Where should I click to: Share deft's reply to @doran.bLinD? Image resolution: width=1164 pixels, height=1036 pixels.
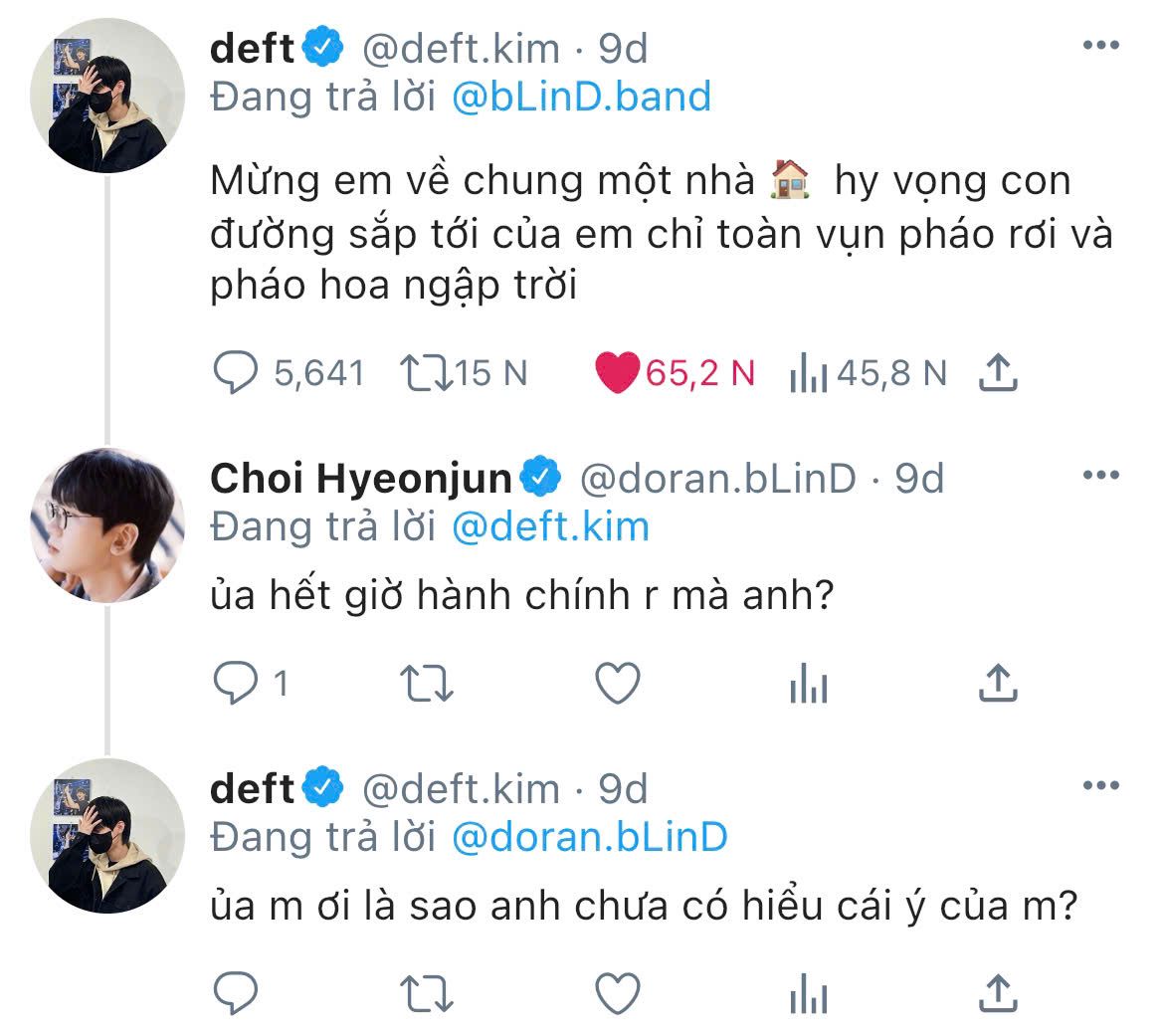[998, 993]
